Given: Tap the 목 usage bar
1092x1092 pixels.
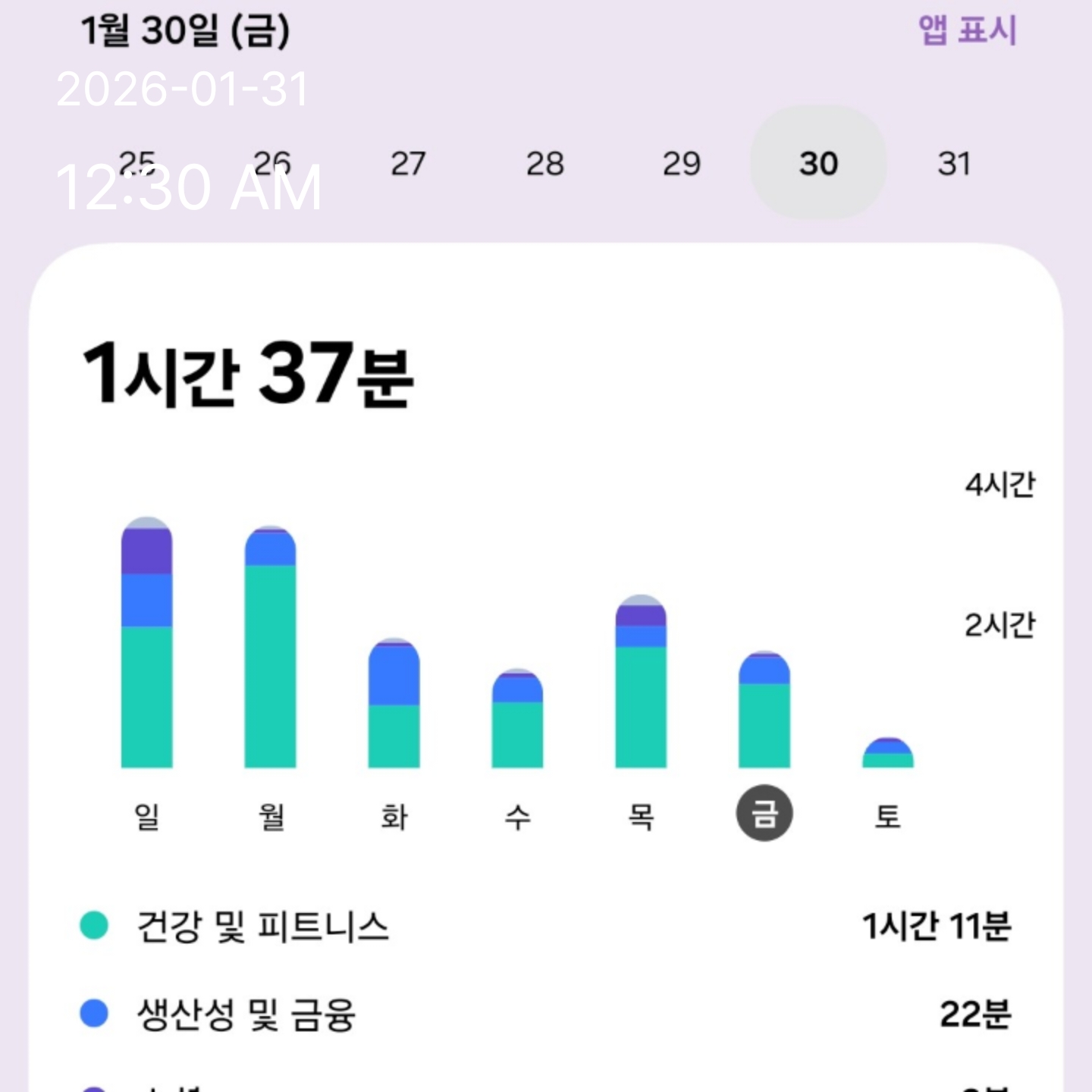Looking at the screenshot, I should (x=641, y=682).
